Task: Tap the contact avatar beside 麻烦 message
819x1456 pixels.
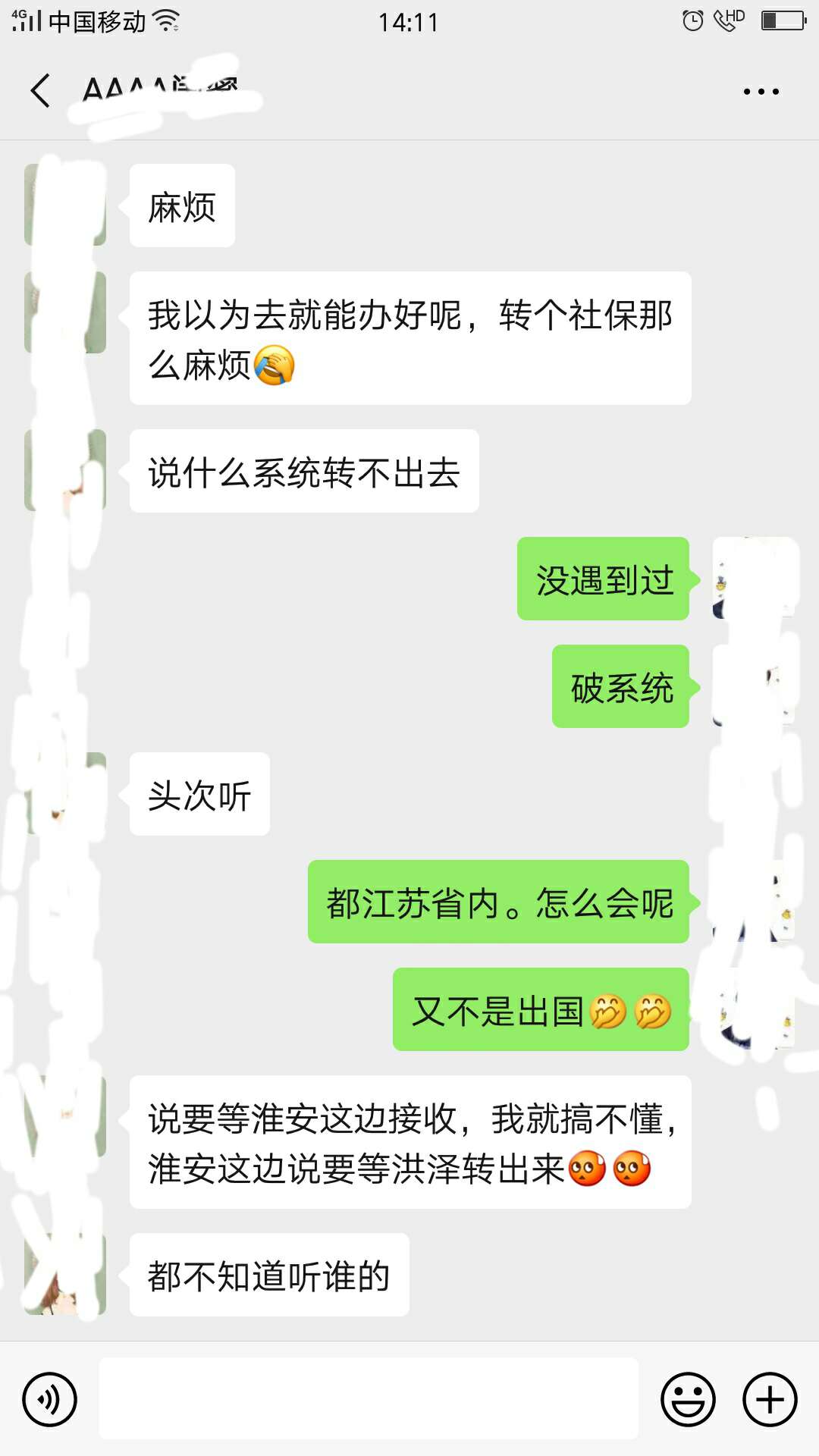Action: point(65,205)
